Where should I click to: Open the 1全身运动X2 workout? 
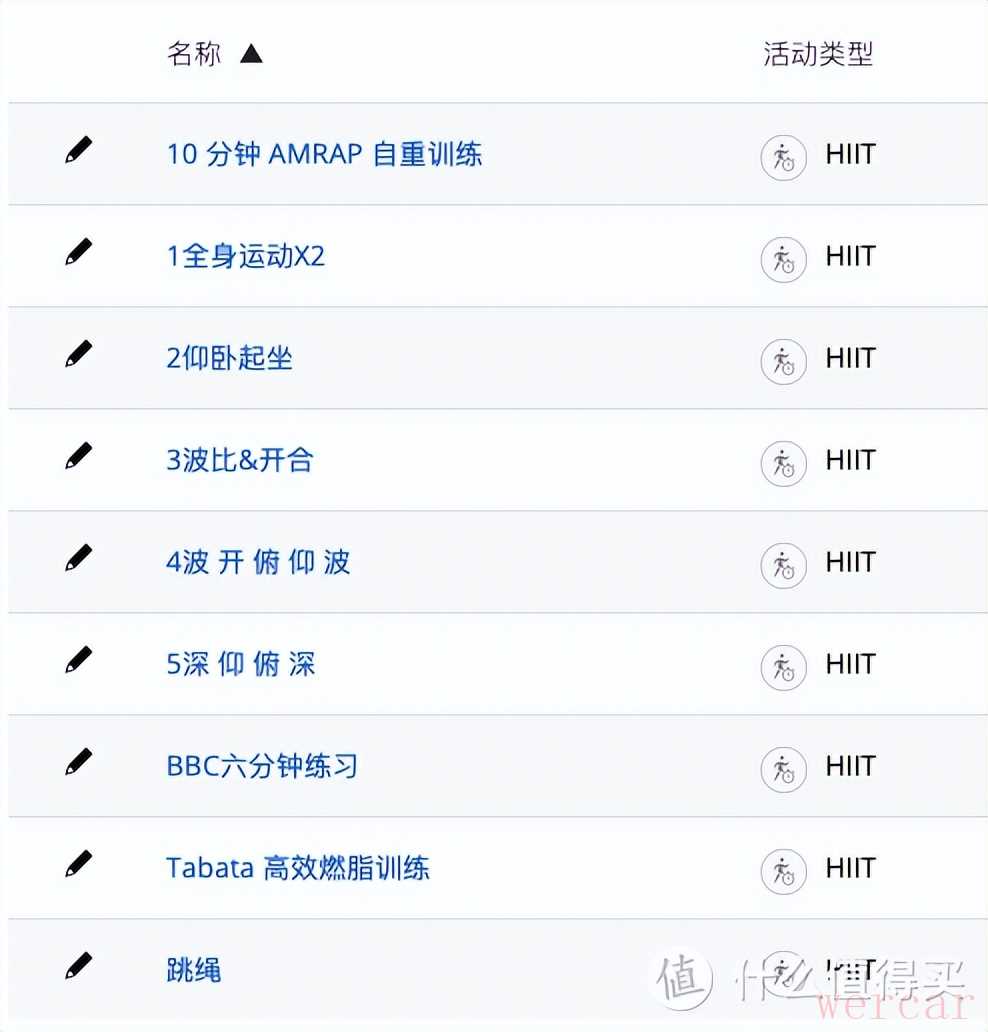click(x=245, y=257)
